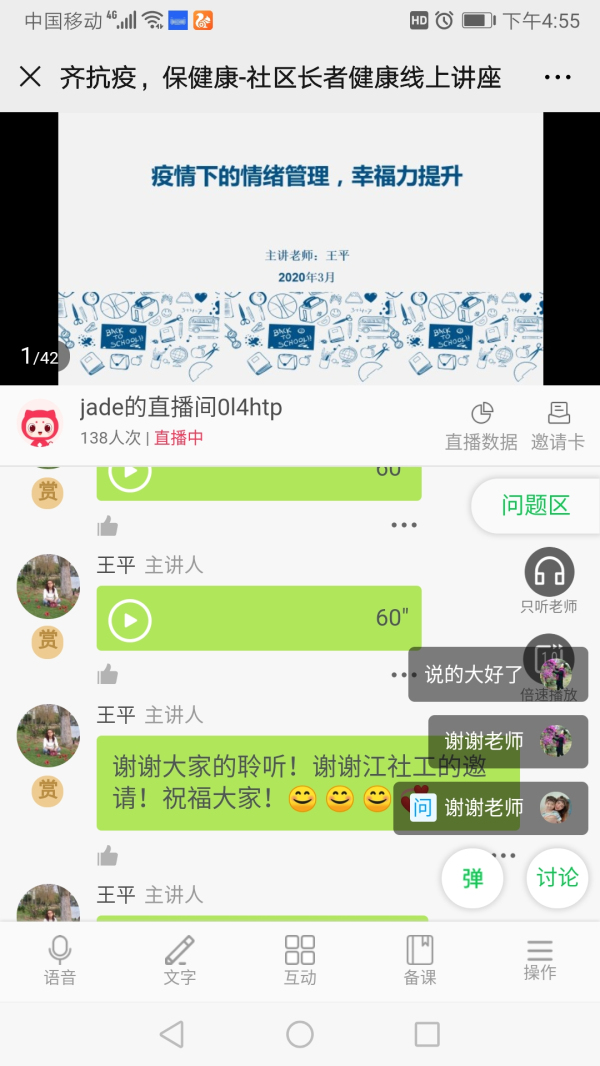Tap the 赏 reward badge beside the 60" voice message
This screenshot has height=1066, width=600.
pyautogui.click(x=48, y=641)
